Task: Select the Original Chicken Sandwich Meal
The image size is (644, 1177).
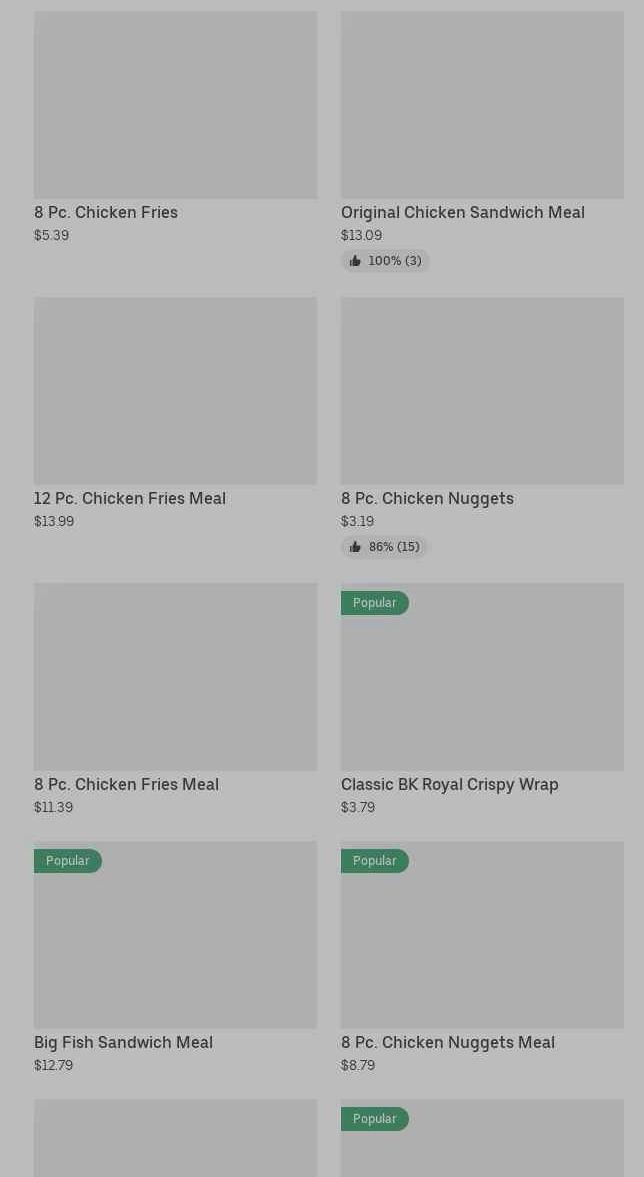Action: point(482,141)
